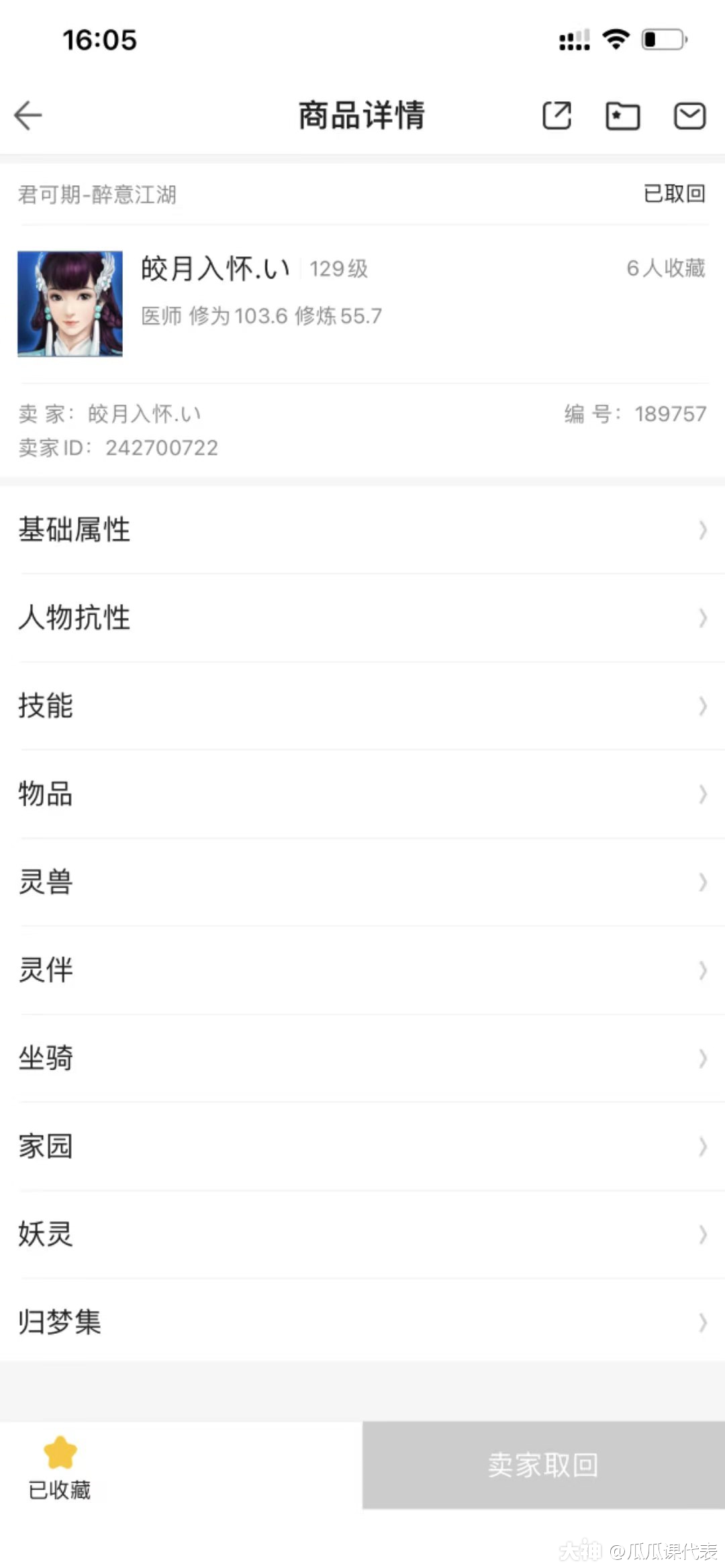View the 技能 details

coord(362,706)
